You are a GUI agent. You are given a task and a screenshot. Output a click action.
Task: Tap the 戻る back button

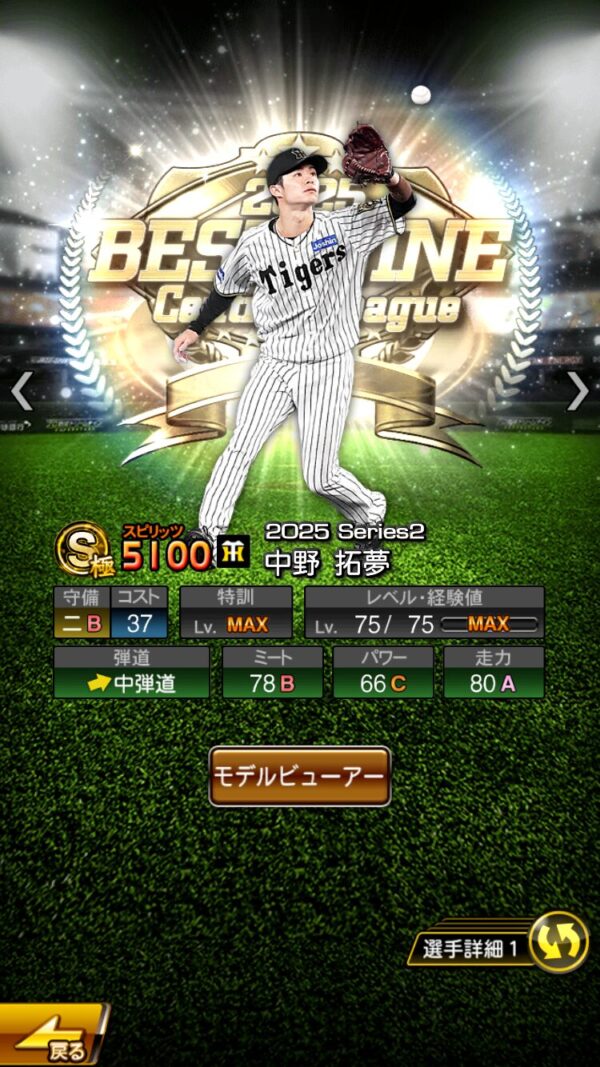pyautogui.click(x=50, y=1037)
